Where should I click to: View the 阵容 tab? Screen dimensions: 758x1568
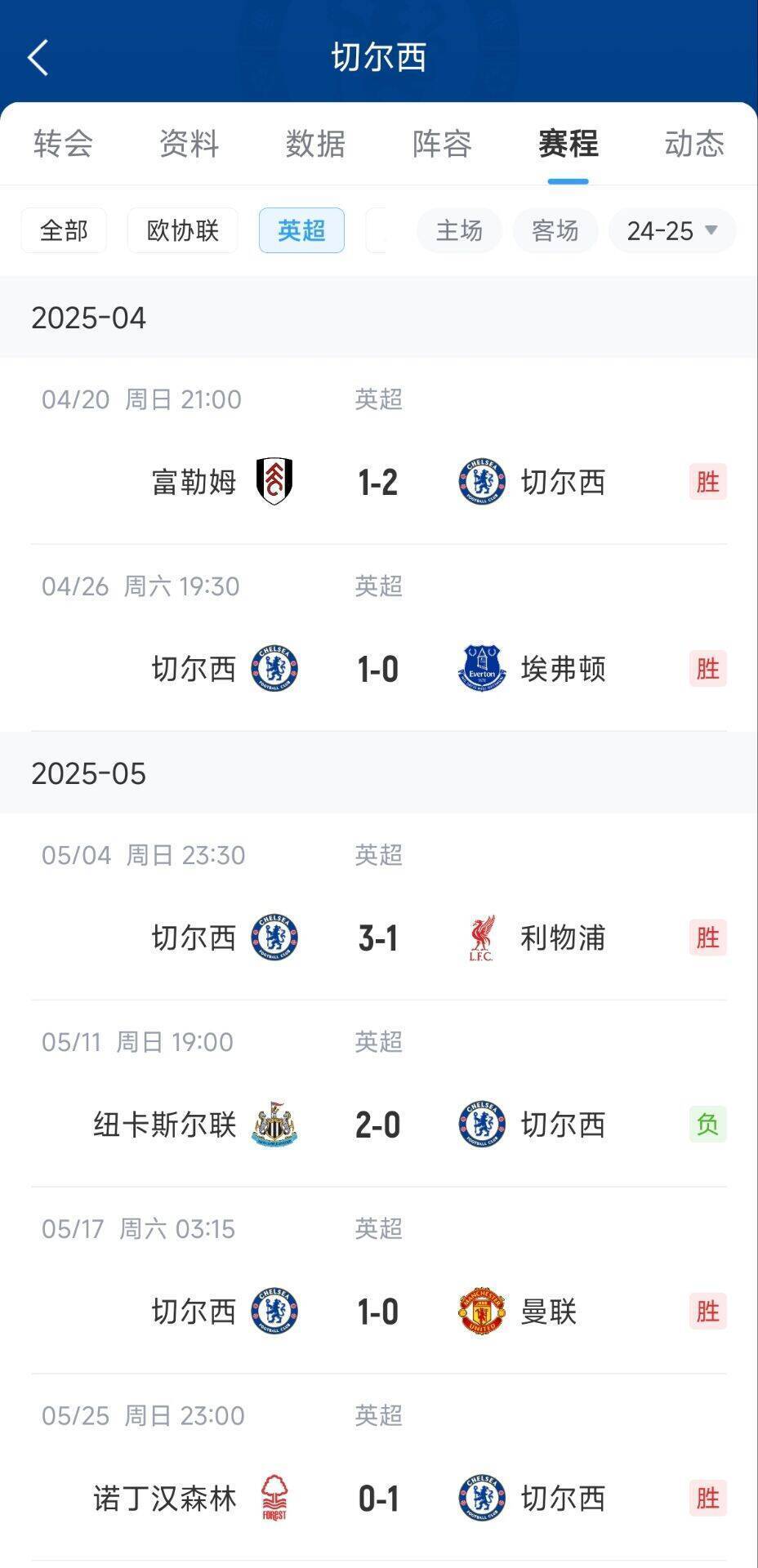(x=442, y=144)
